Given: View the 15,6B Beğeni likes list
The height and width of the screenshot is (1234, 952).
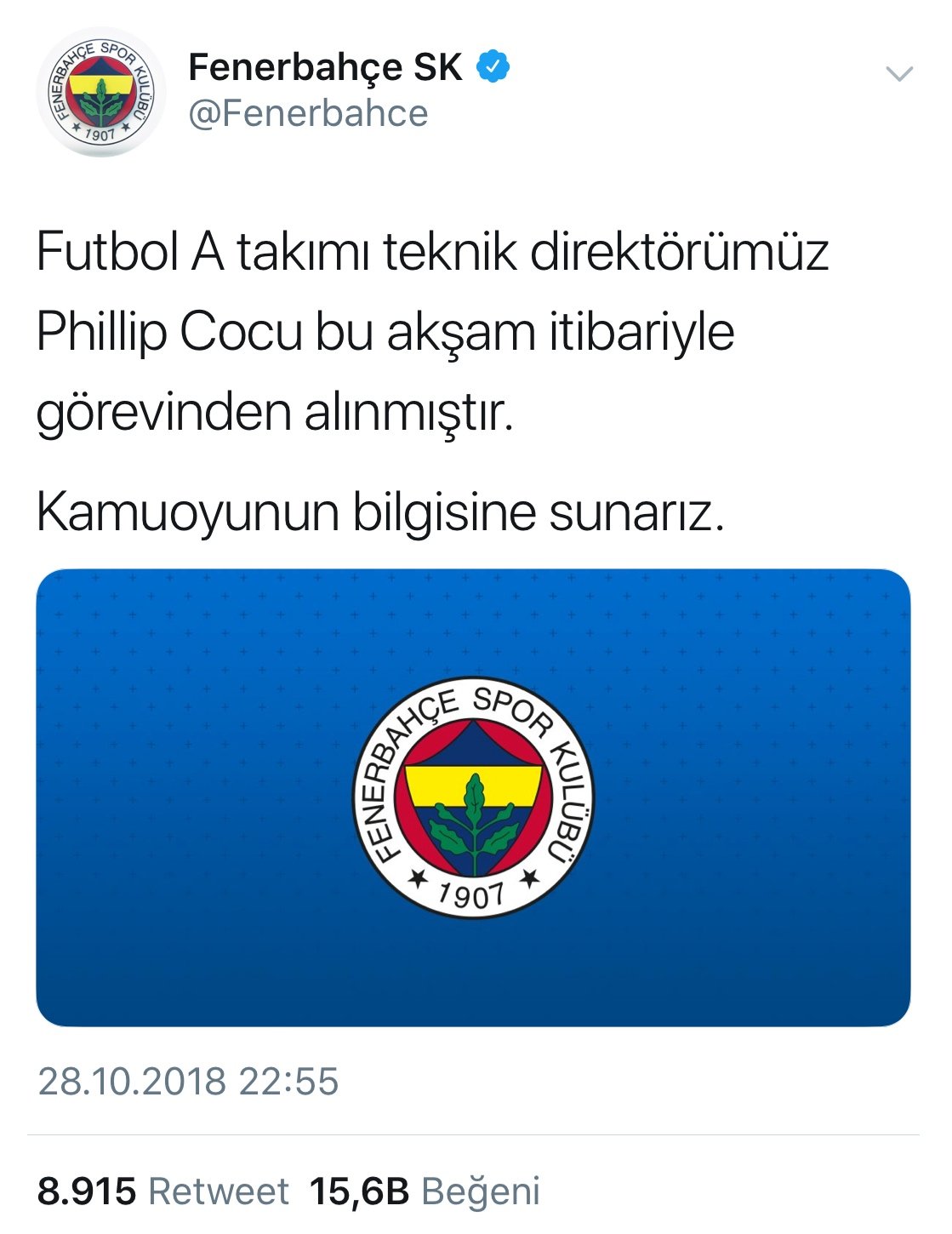Looking at the screenshot, I should point(425,1191).
